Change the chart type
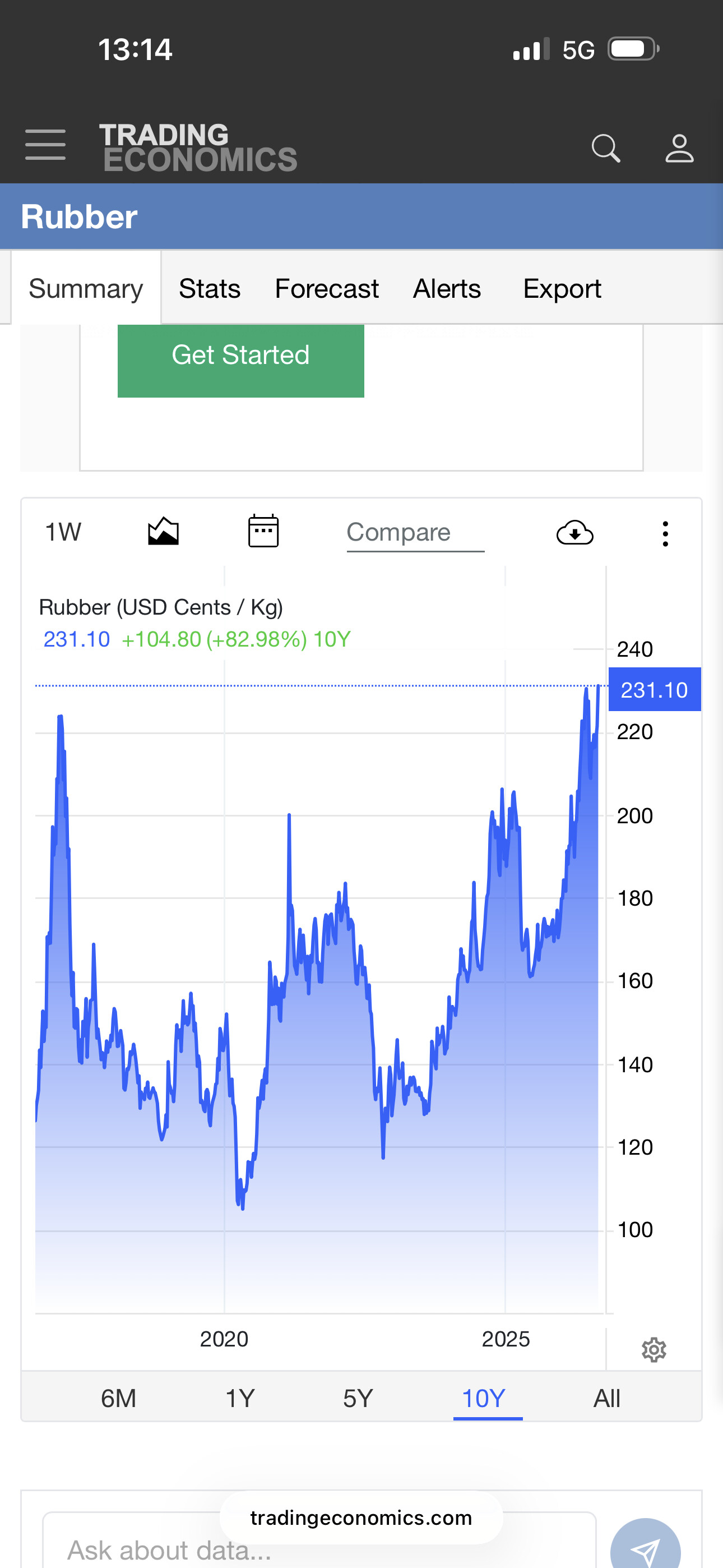Image resolution: width=723 pixels, height=1568 pixels. click(x=163, y=532)
